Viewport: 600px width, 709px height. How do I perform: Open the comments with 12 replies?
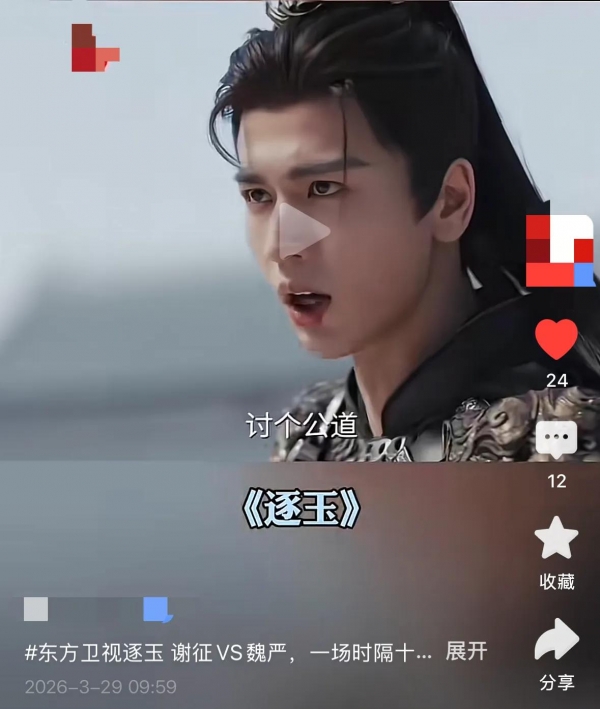[556, 441]
